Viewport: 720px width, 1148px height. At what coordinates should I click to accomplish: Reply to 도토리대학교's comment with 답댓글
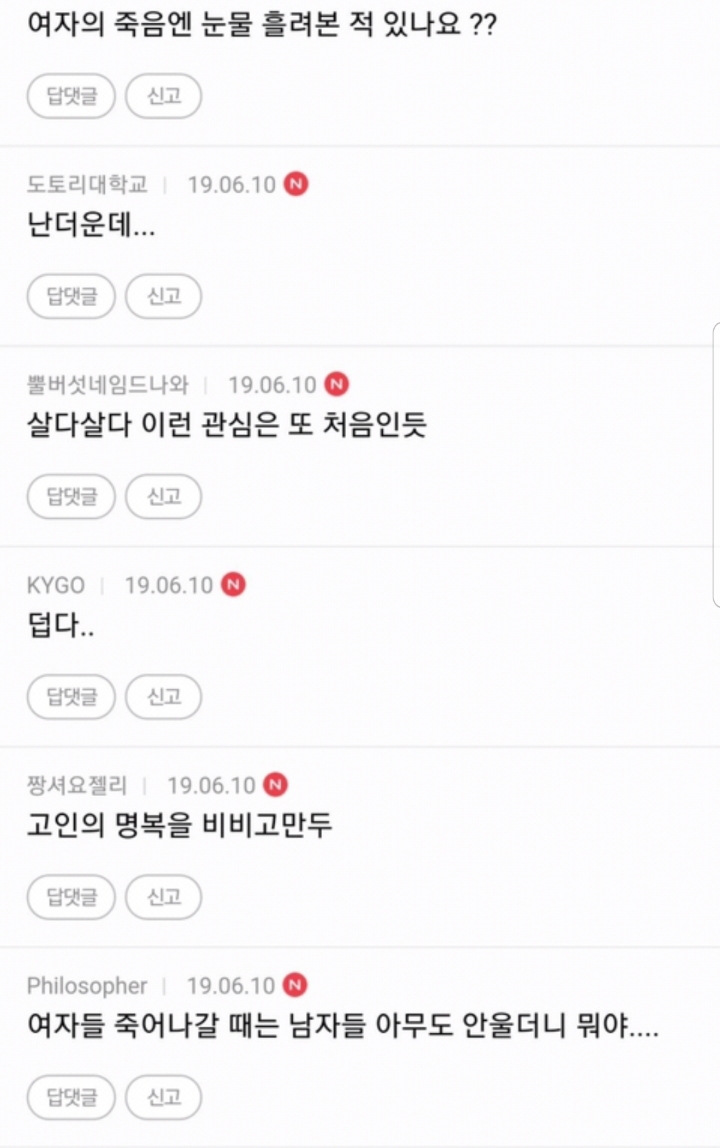pos(70,296)
